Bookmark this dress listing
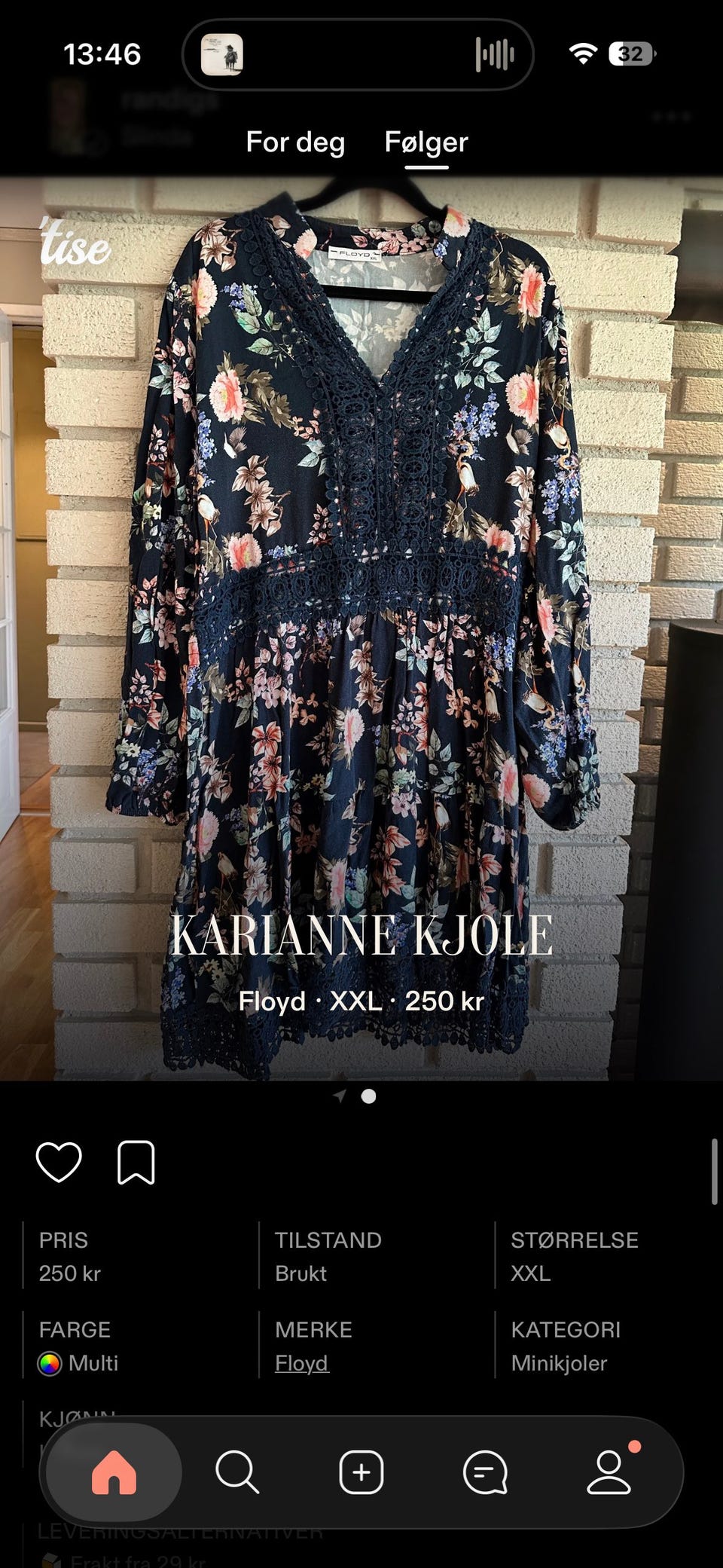Screen dimensions: 723x1568 [x=136, y=1162]
